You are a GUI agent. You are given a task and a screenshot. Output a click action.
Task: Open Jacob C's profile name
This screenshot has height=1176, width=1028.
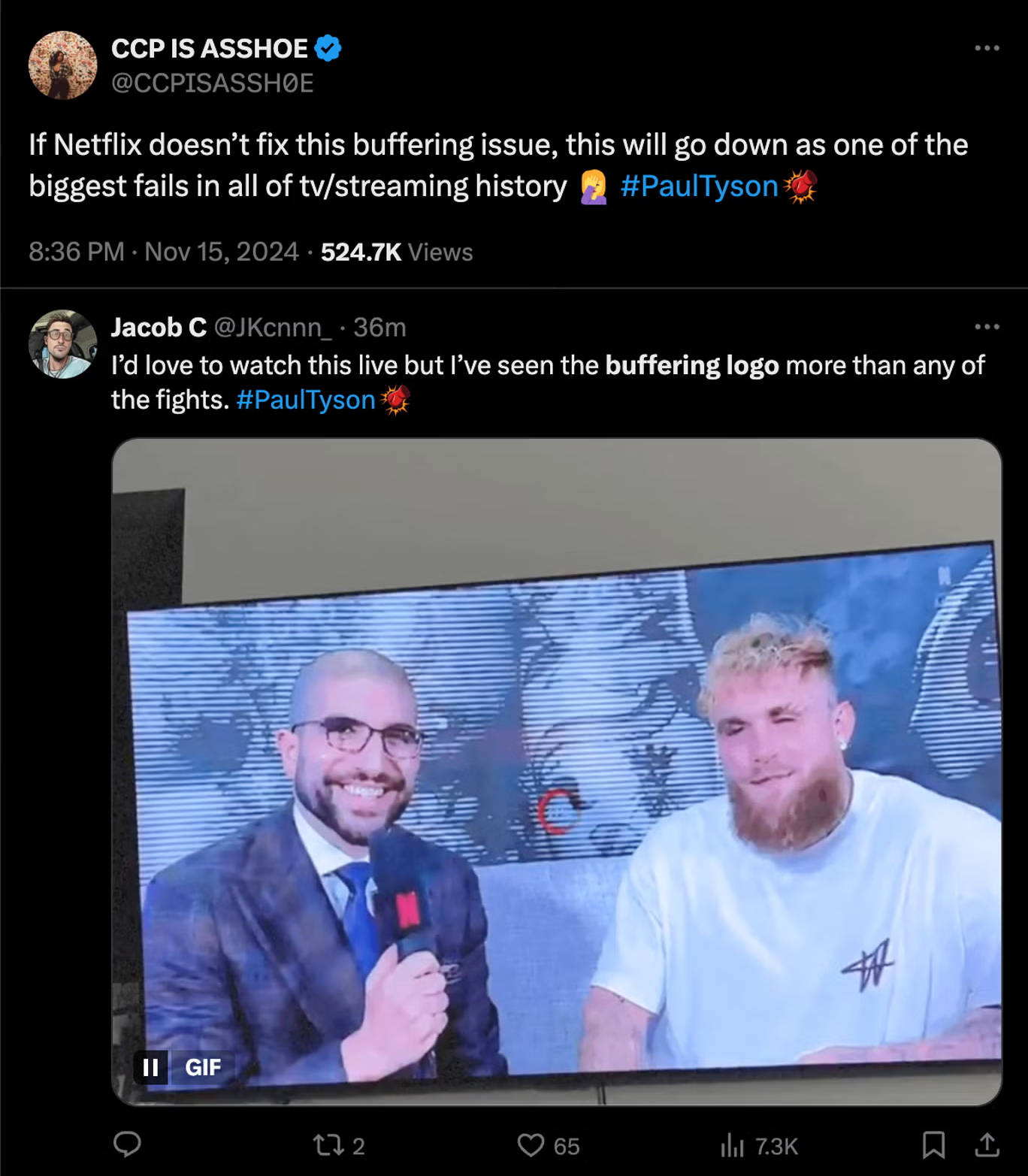159,328
